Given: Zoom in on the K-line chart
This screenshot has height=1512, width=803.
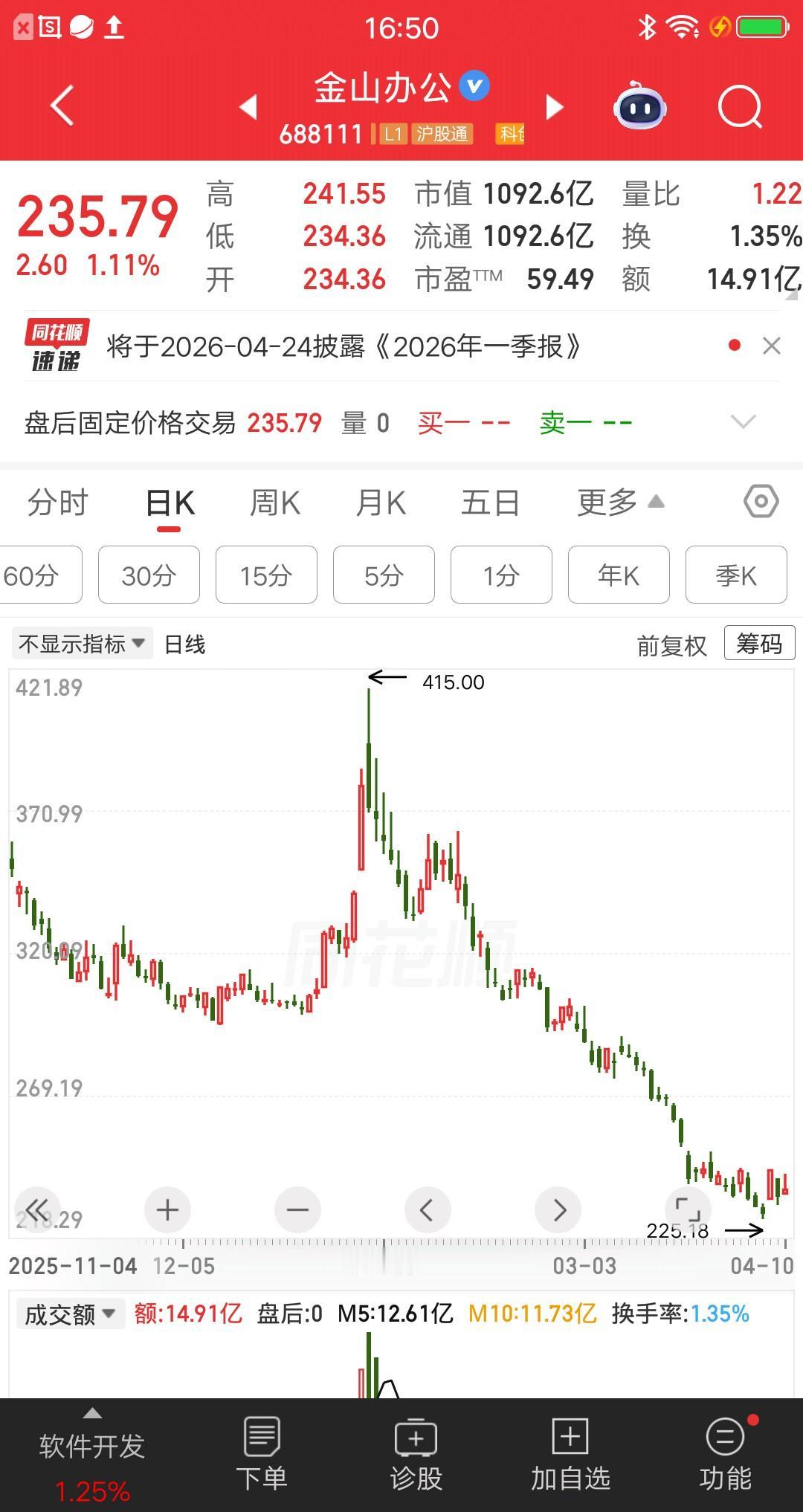Looking at the screenshot, I should coord(167,1209).
